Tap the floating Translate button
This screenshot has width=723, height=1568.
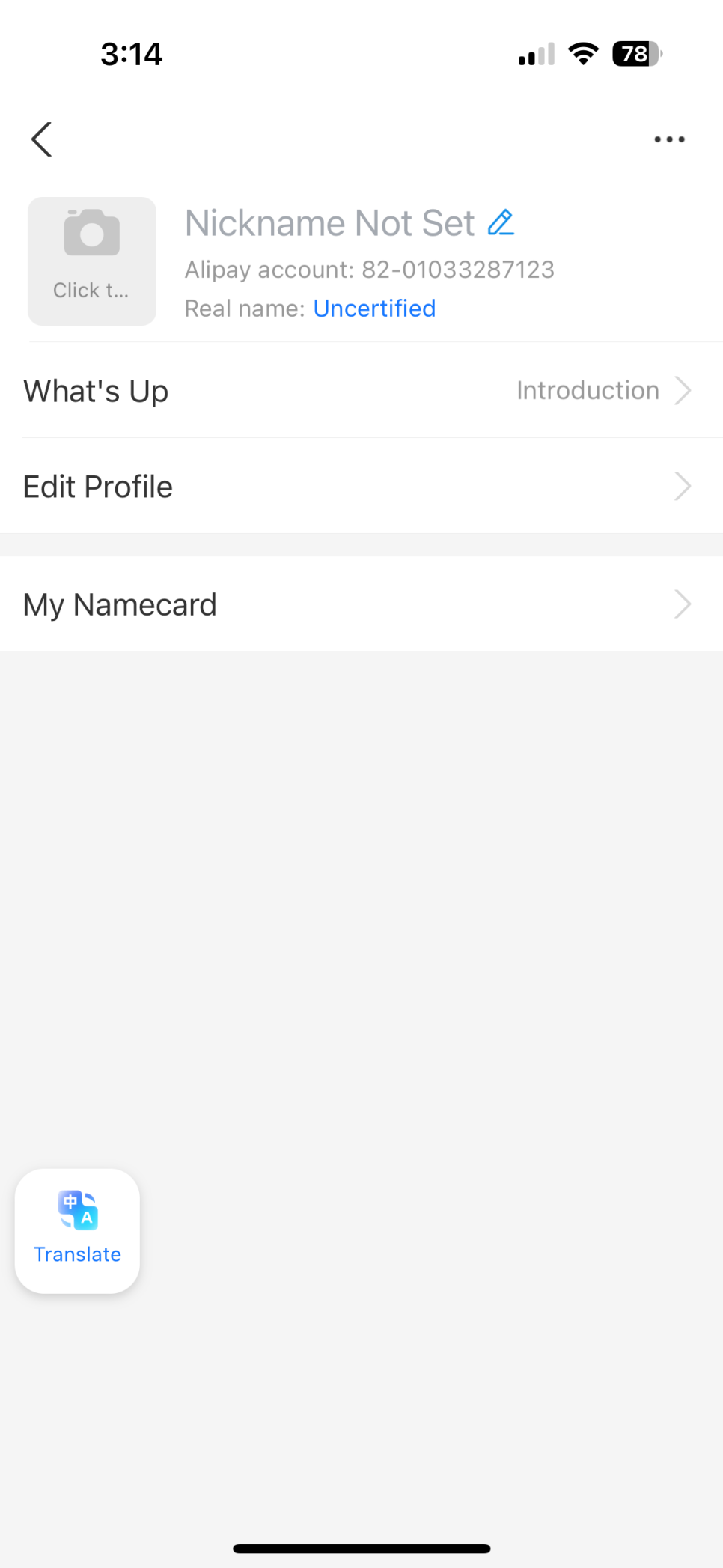coord(77,1231)
